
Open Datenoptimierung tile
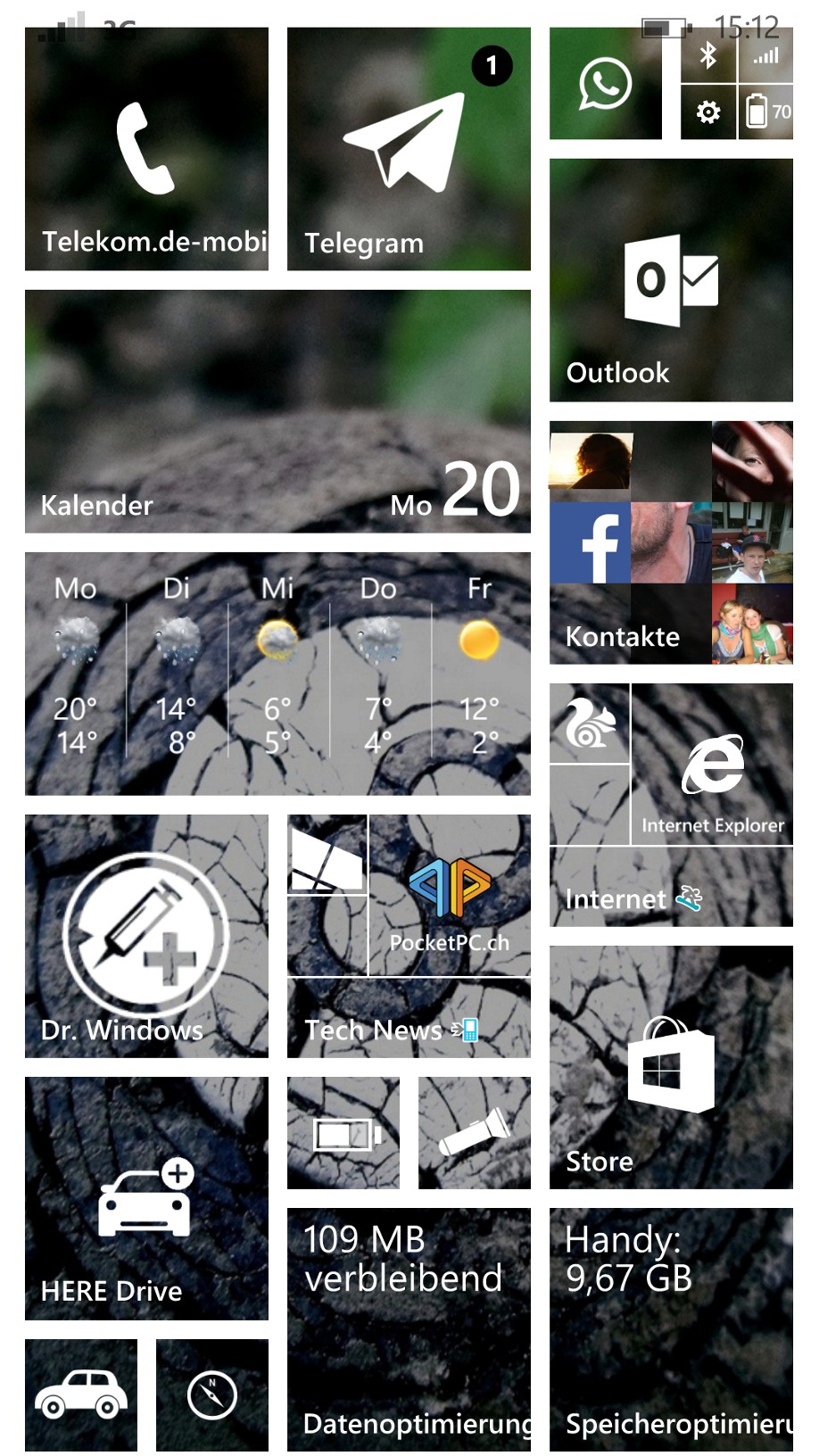click(x=409, y=1329)
